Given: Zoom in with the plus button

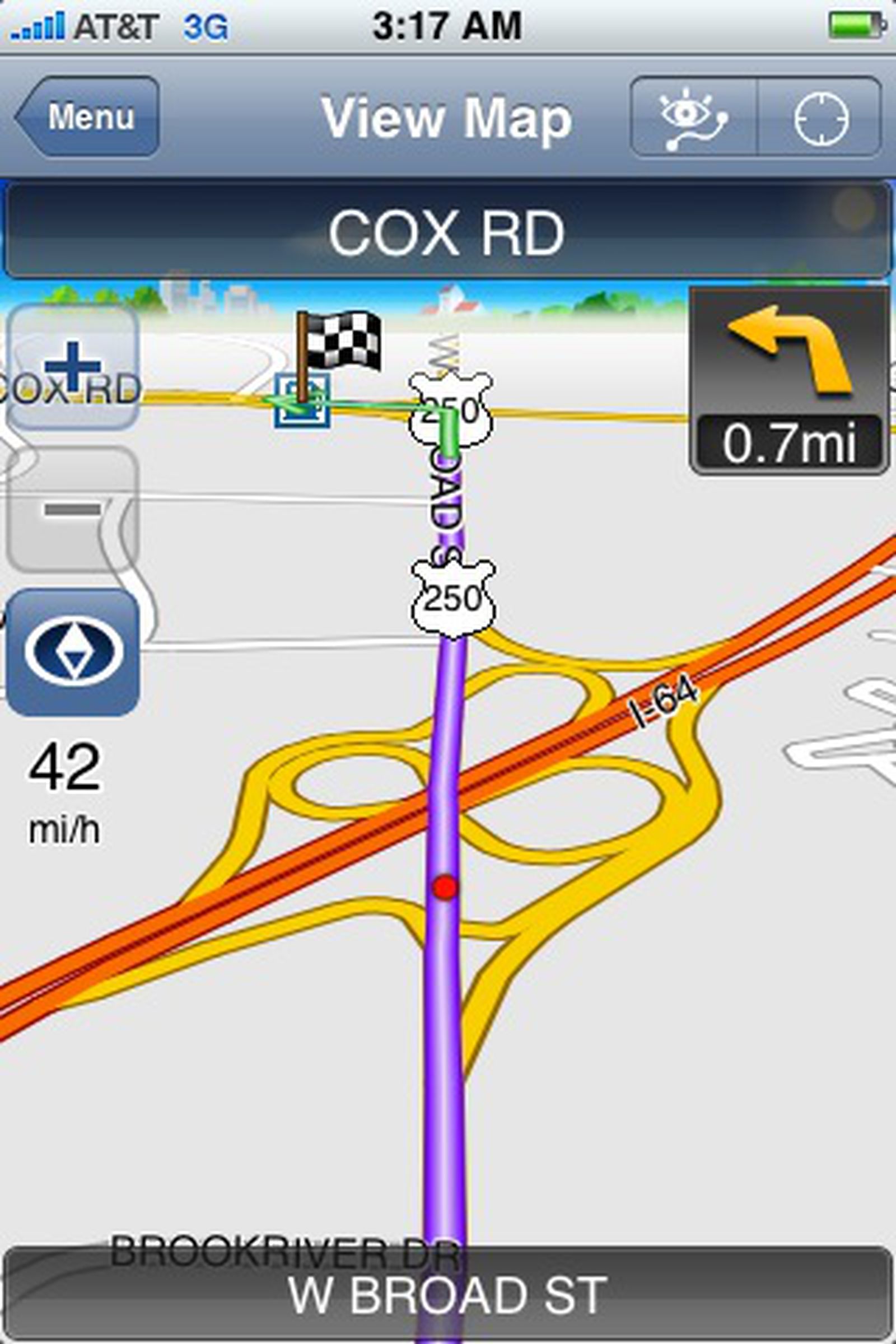Looking at the screenshot, I should [x=73, y=367].
